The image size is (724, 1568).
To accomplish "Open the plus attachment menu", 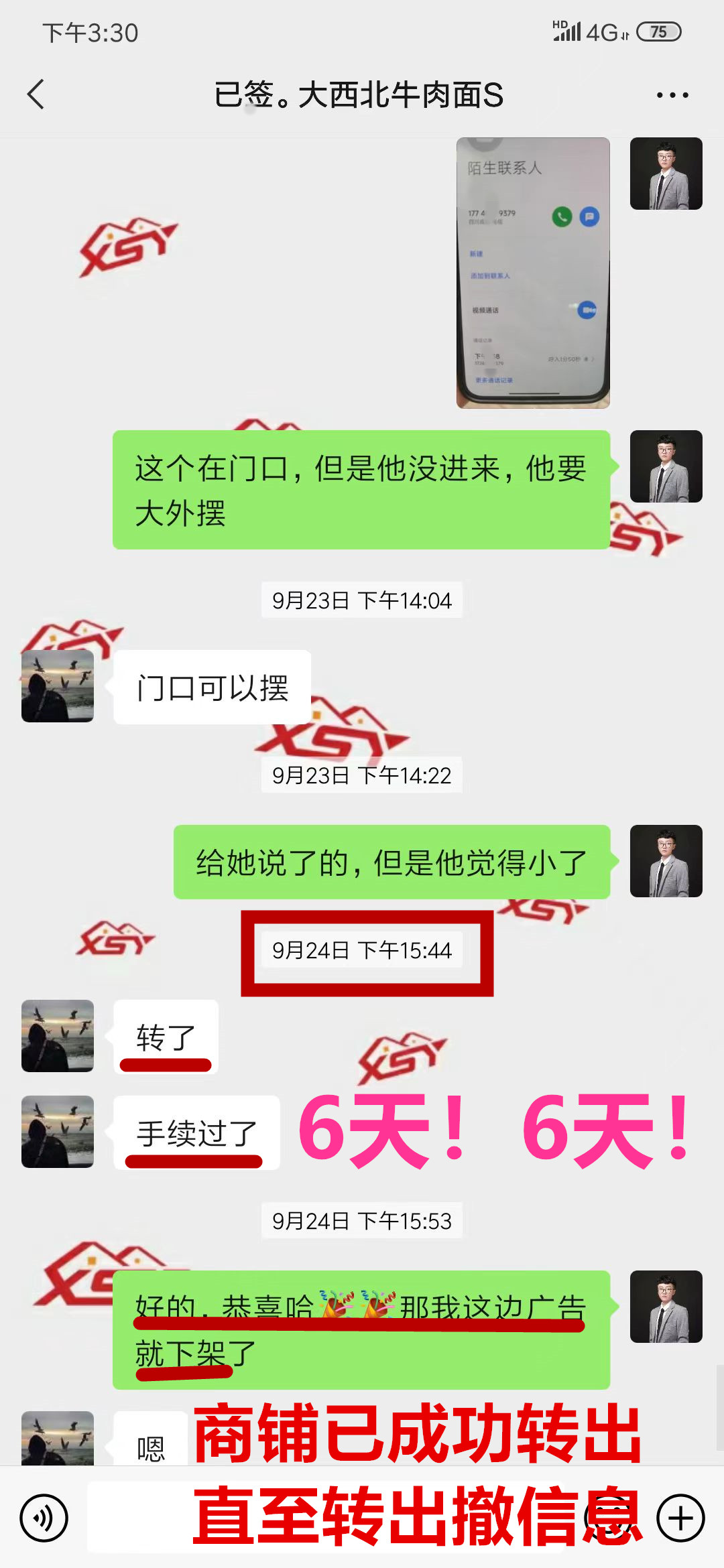I will [680, 1518].
